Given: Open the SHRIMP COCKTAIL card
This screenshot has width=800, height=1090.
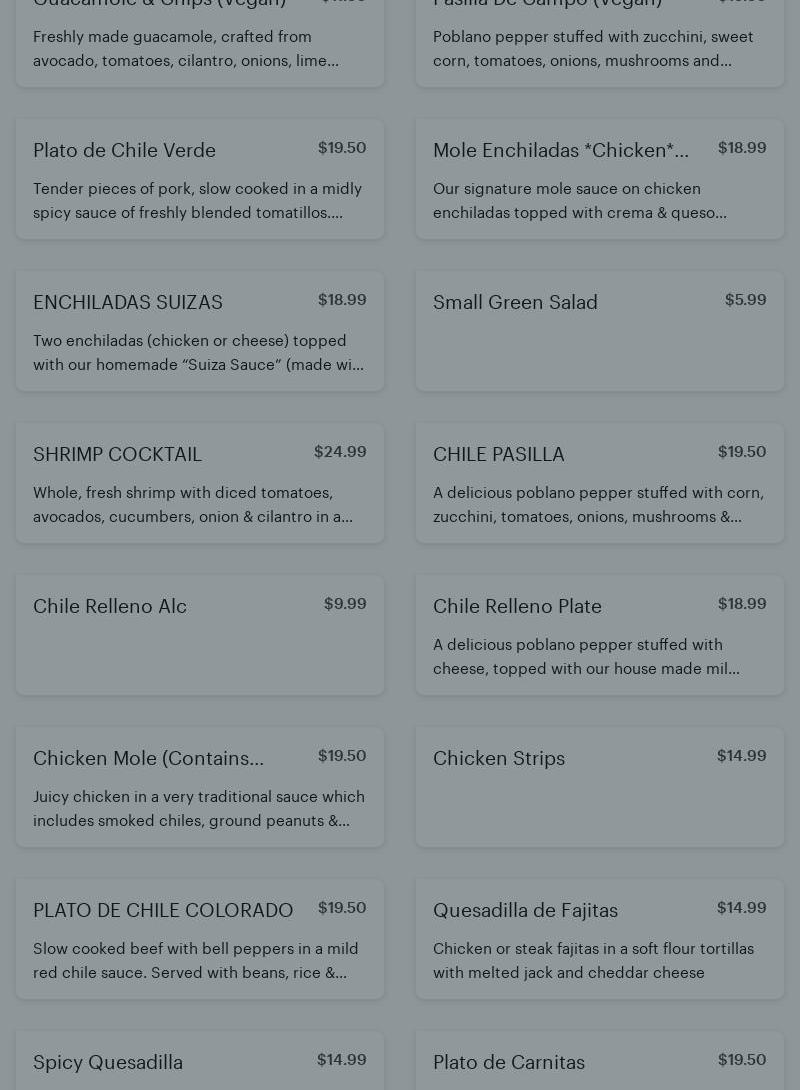Looking at the screenshot, I should pos(200,483).
